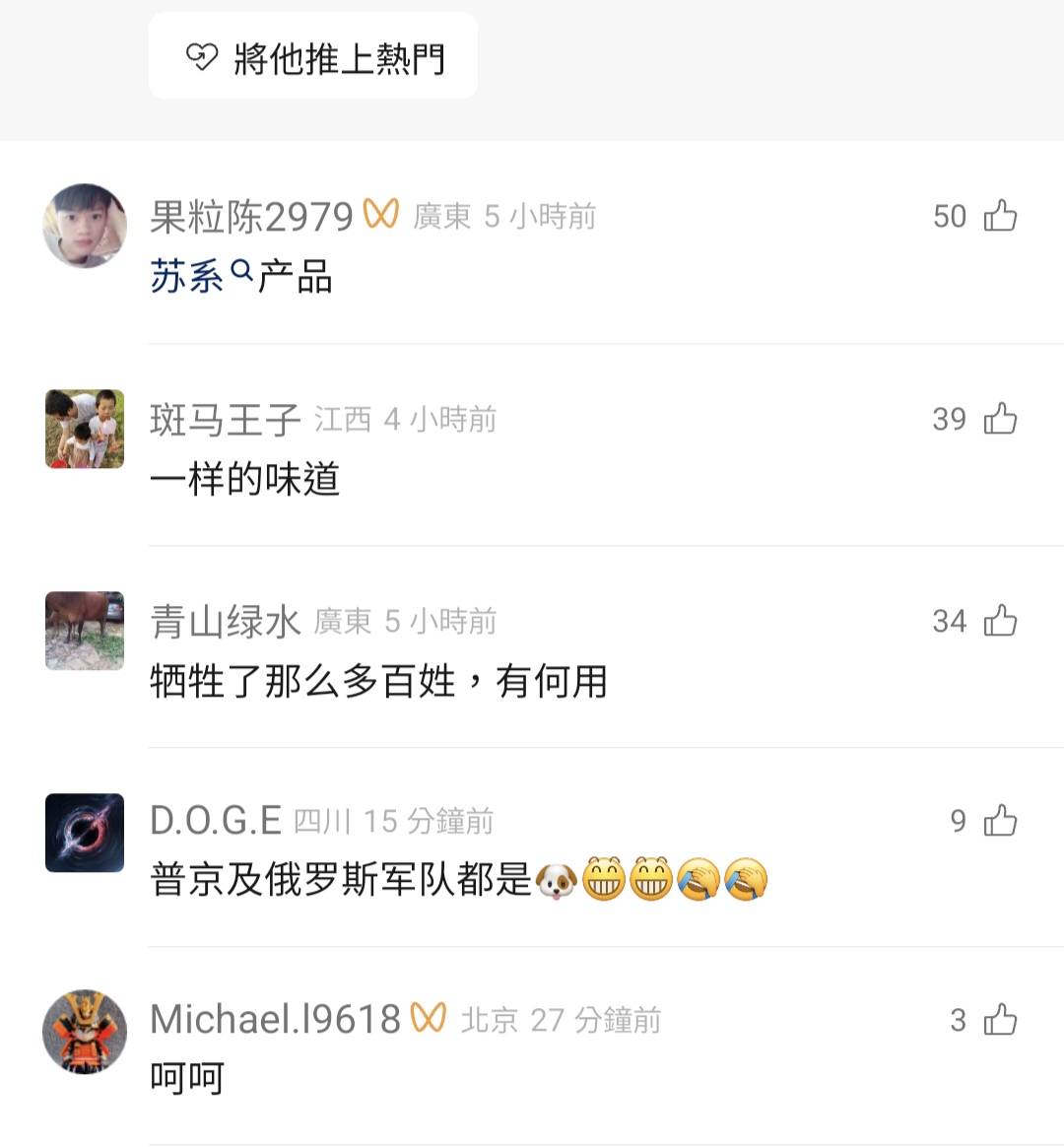Like Michael.l9618's comment
This screenshot has height=1147, width=1064.
(x=1000, y=1020)
